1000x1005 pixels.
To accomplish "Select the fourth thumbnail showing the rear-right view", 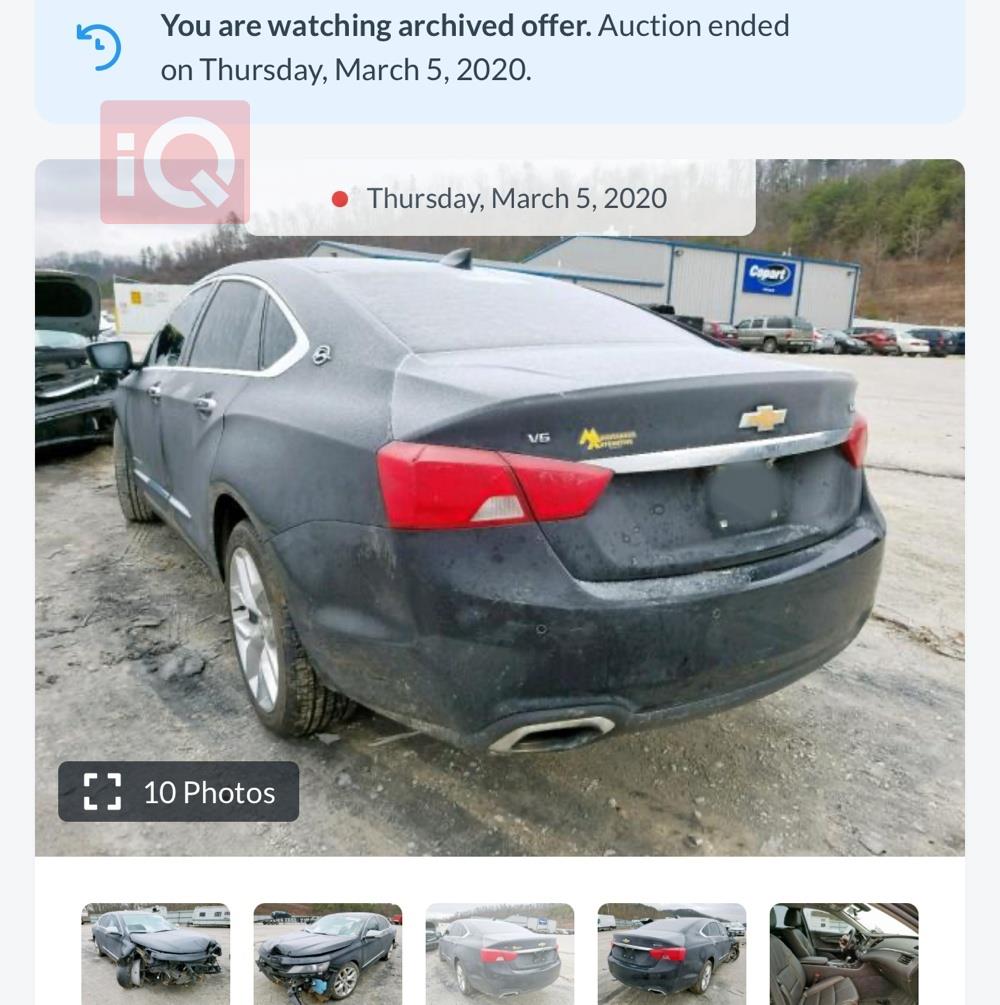I will 671,953.
